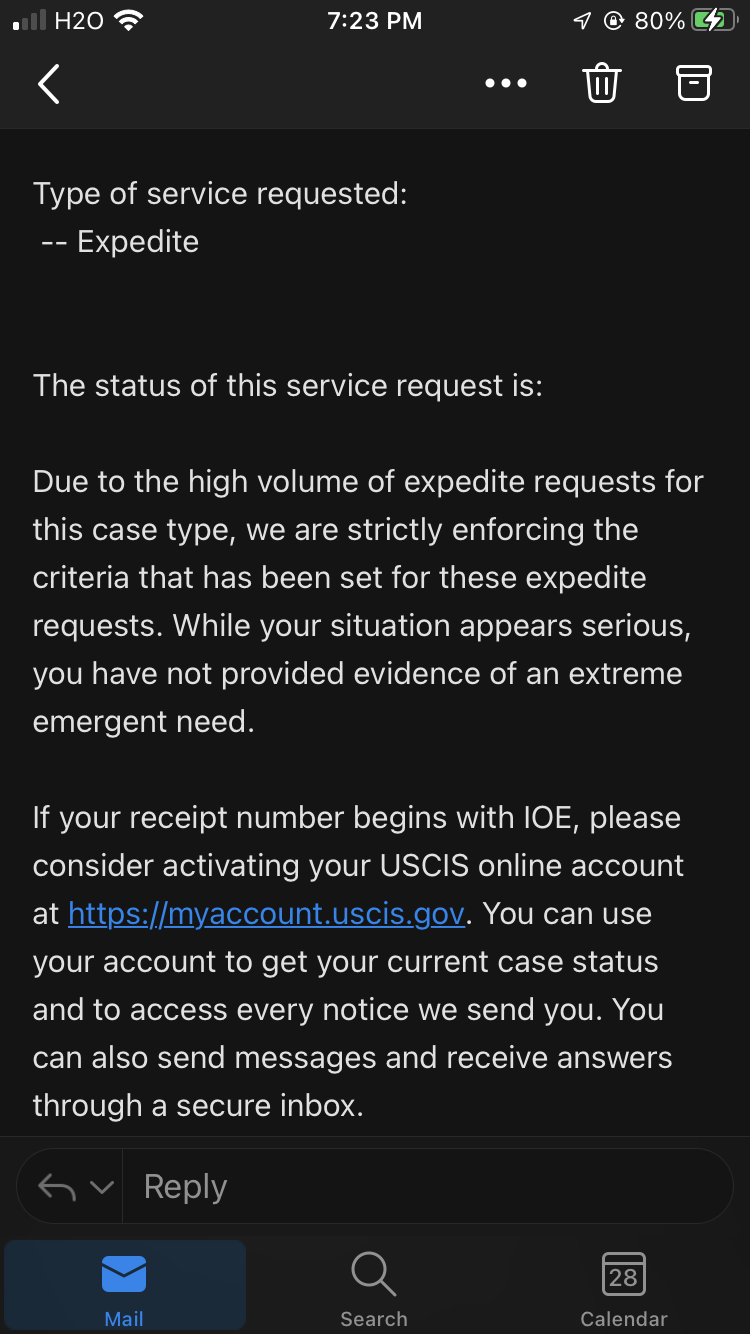This screenshot has width=750, height=1334.
Task: Tap the Reply field
Action: click(x=428, y=1186)
